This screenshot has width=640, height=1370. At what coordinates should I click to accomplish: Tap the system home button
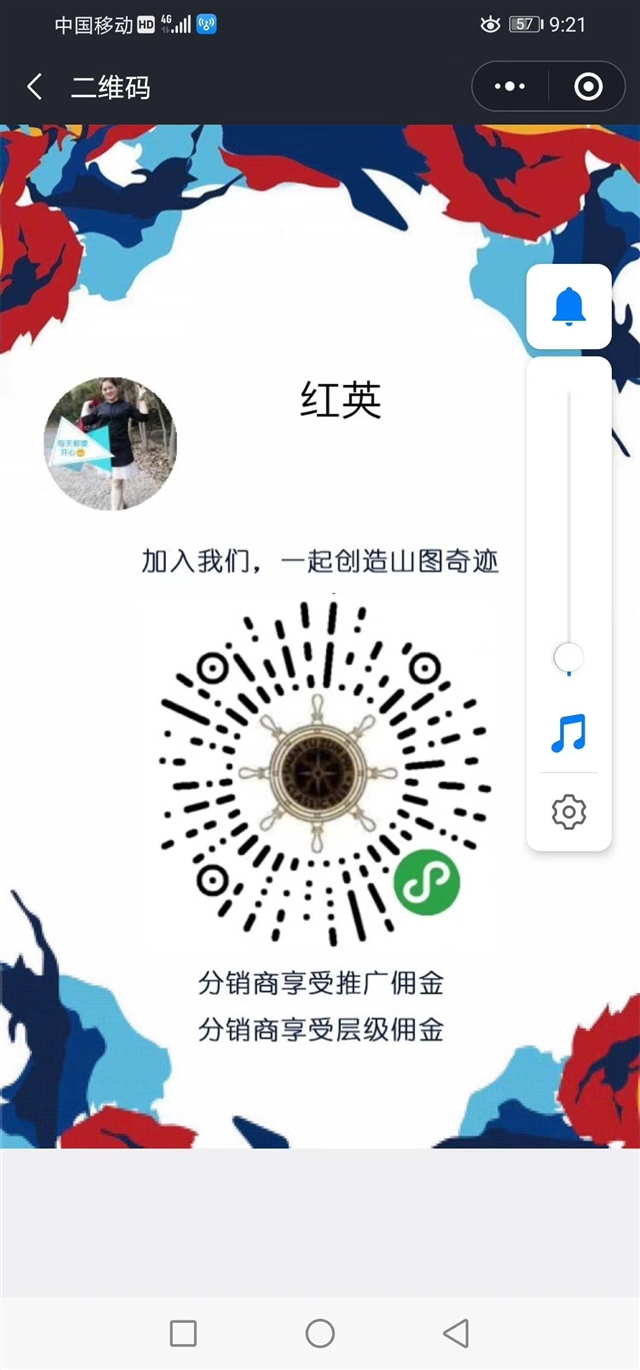click(x=320, y=1333)
